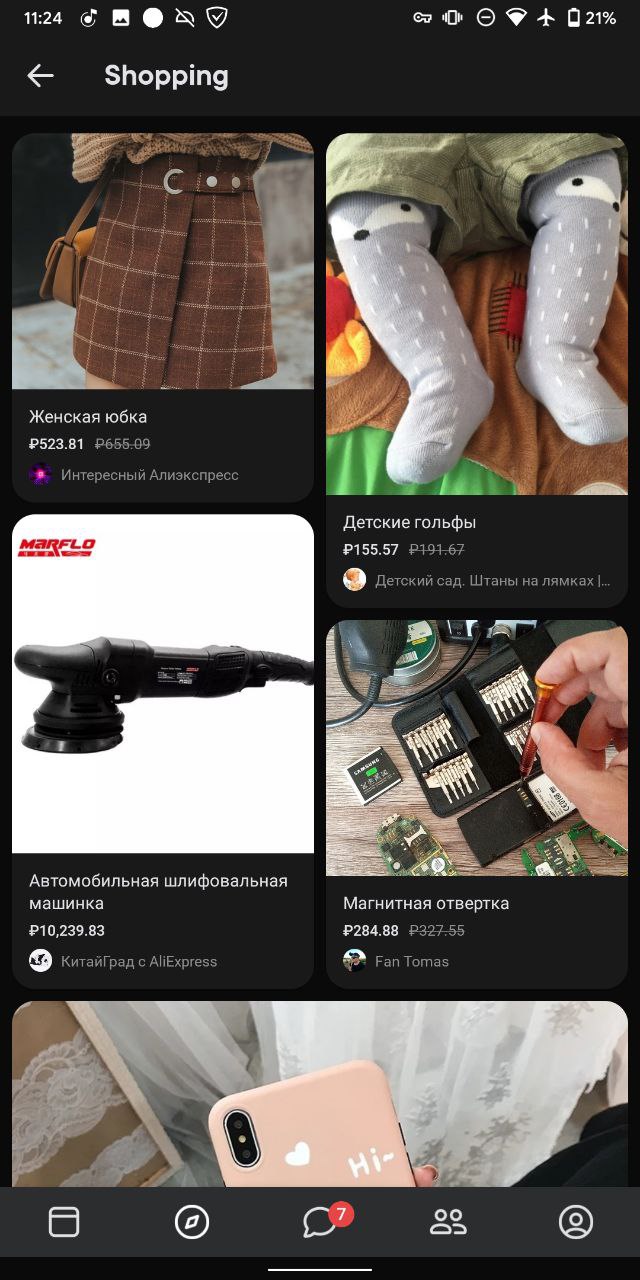View the Детские гольфы product card
Image resolution: width=640 pixels, height=1280 pixels.
point(477,370)
